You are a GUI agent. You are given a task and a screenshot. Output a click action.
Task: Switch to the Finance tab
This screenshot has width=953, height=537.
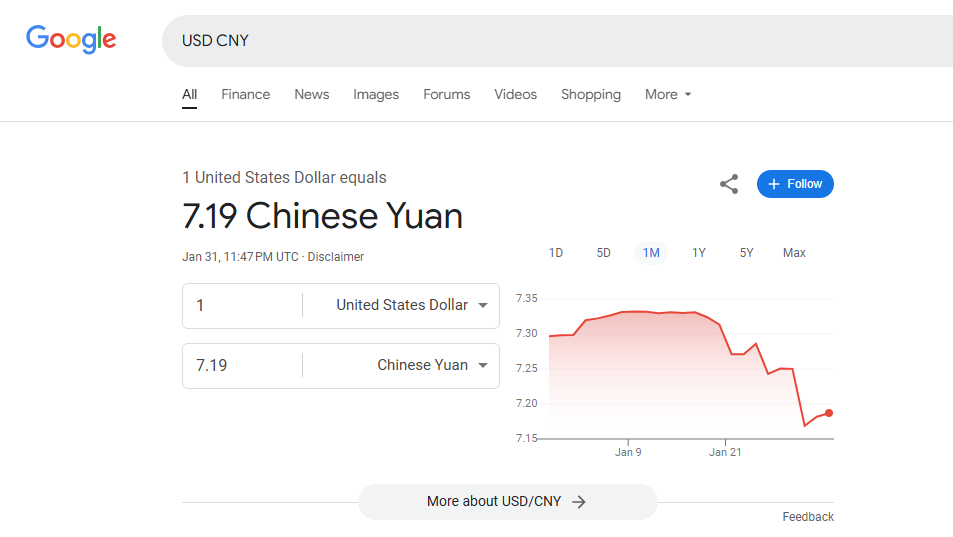(245, 94)
